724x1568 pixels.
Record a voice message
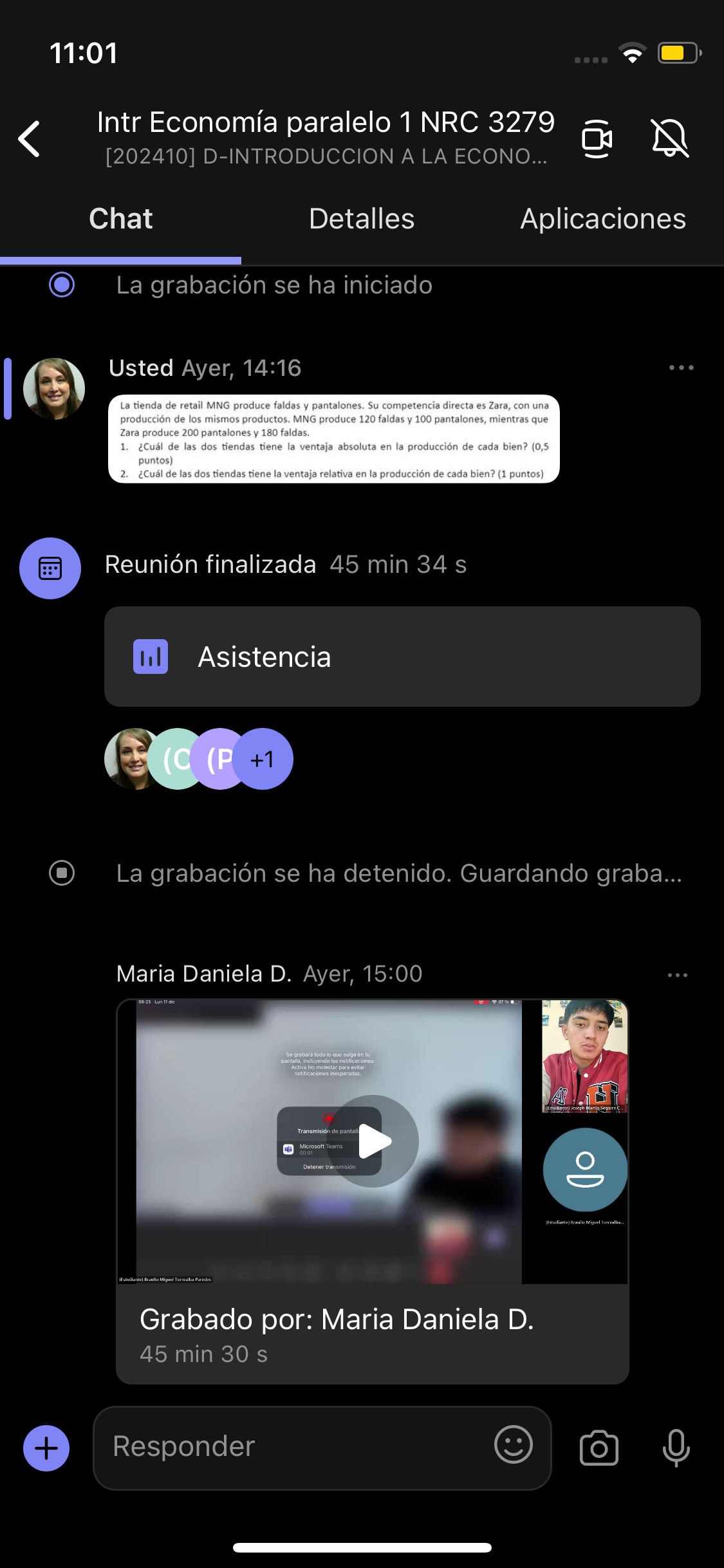pos(676,1448)
